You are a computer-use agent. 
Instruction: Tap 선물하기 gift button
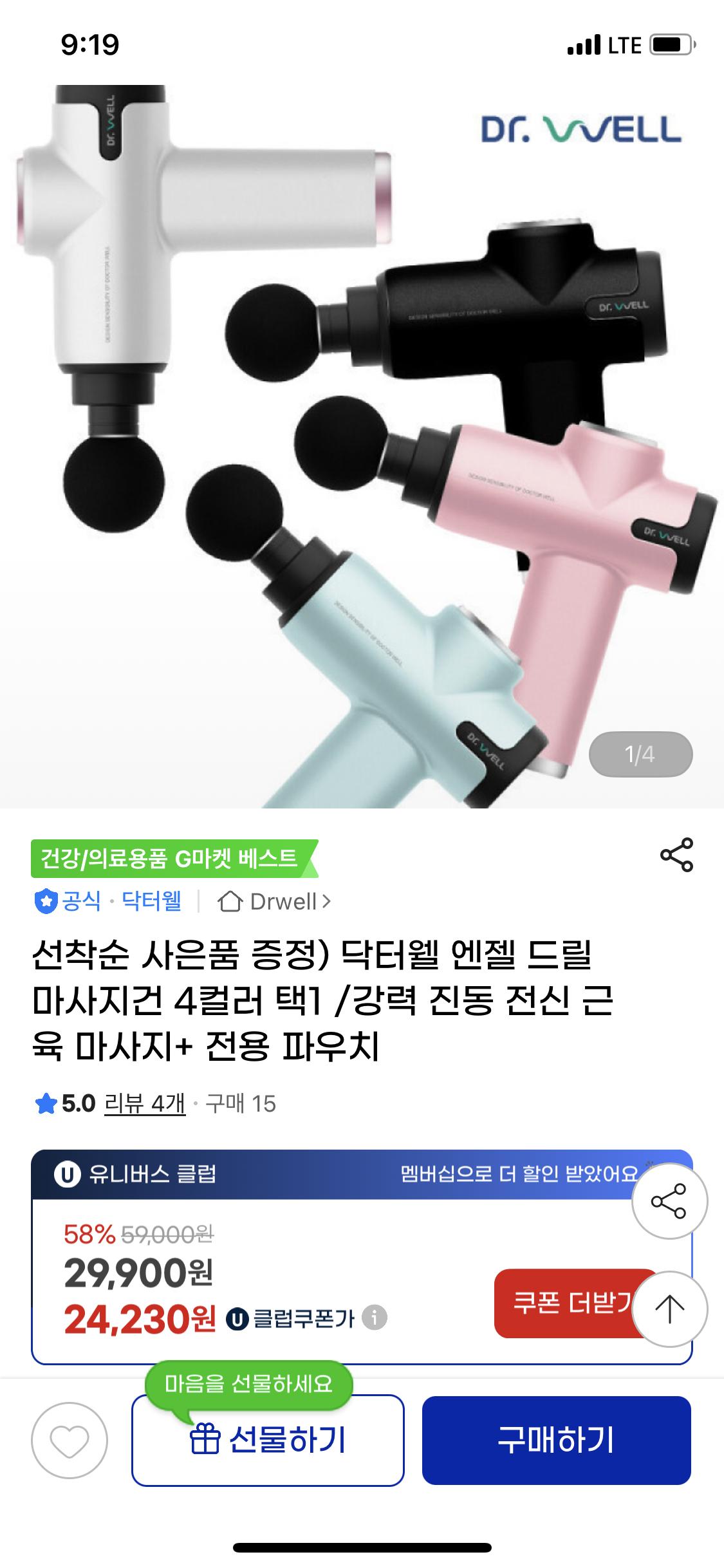[x=268, y=1440]
